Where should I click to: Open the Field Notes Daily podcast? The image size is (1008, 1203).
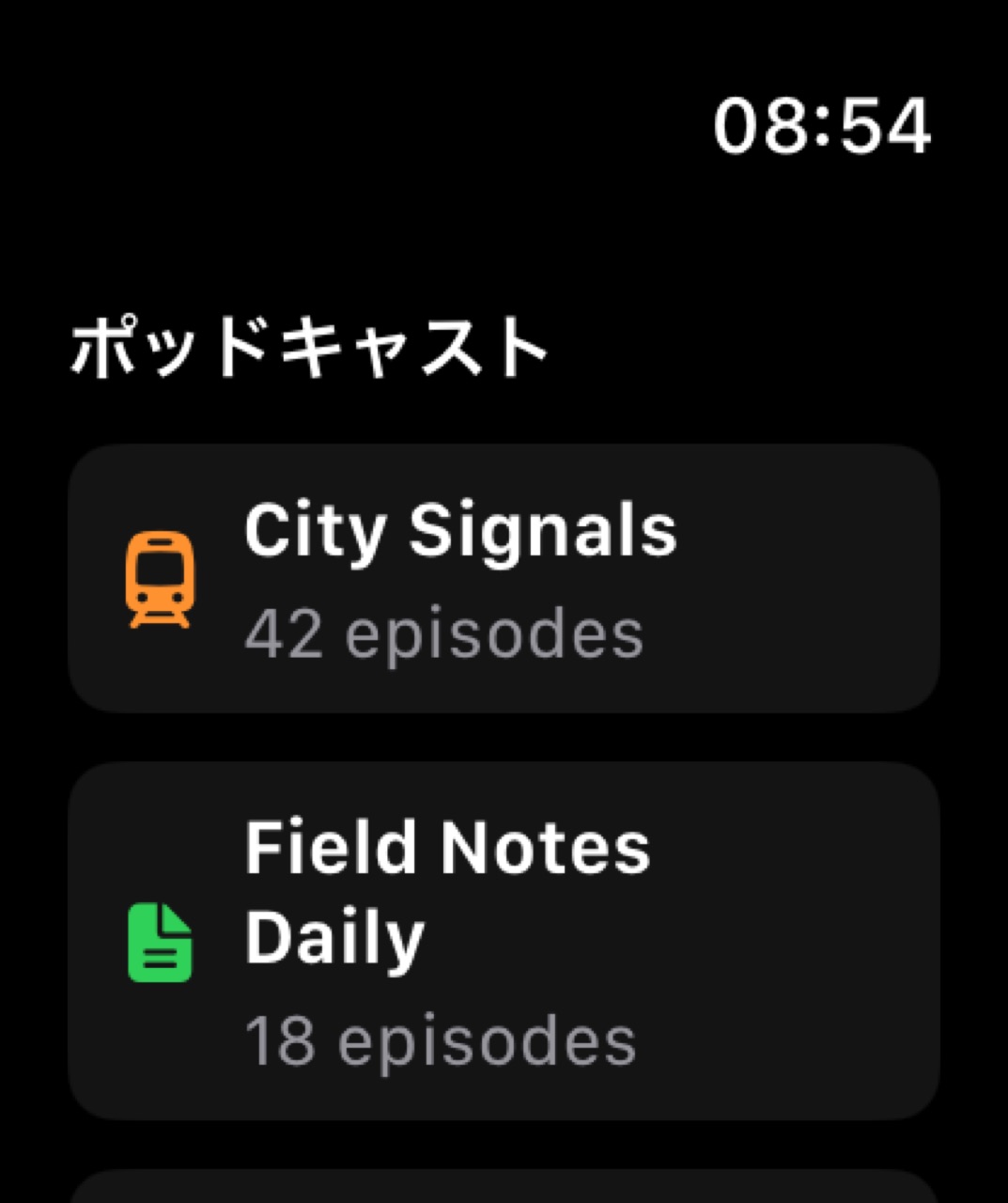504,940
